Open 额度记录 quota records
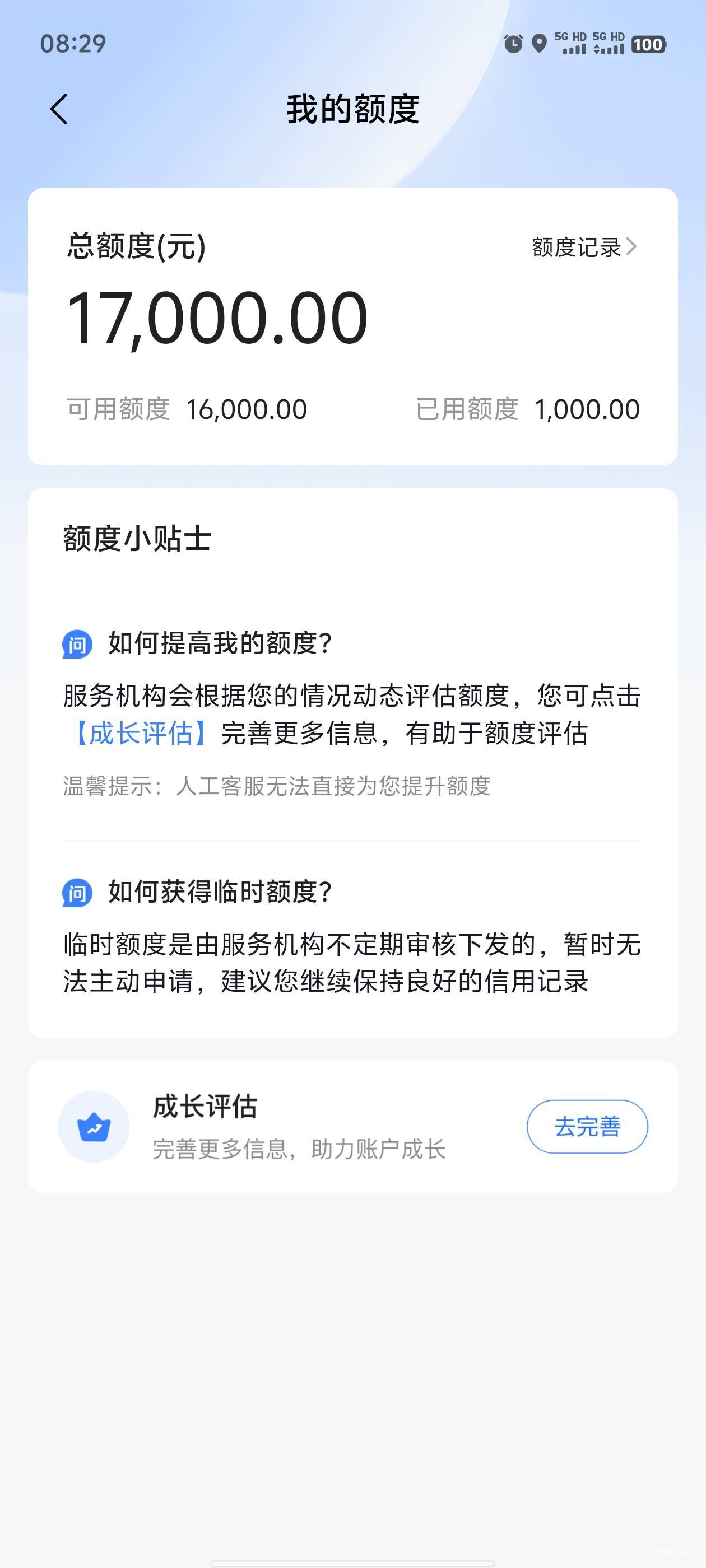 tap(583, 247)
